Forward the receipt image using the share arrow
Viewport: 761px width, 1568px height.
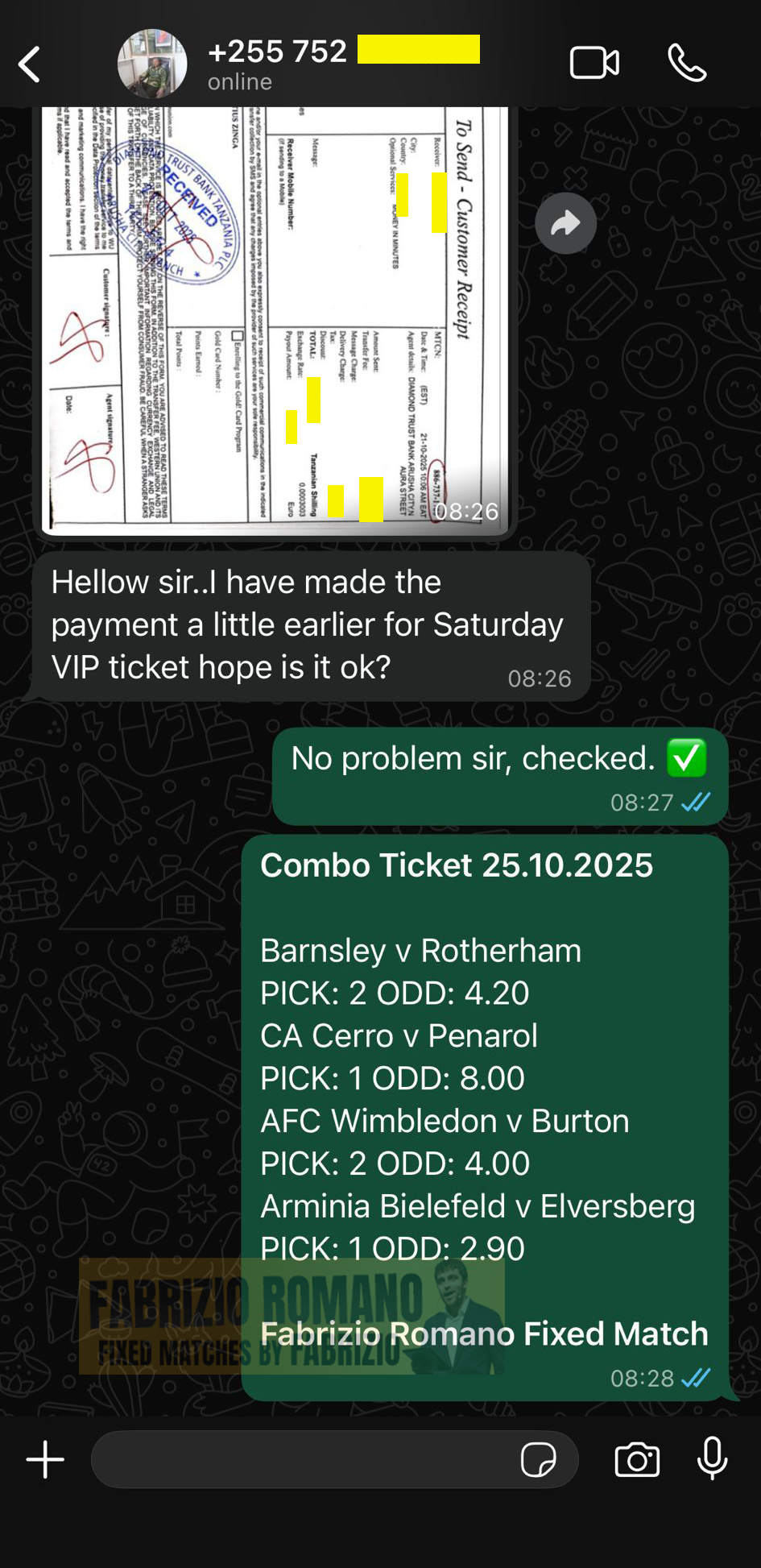click(565, 223)
